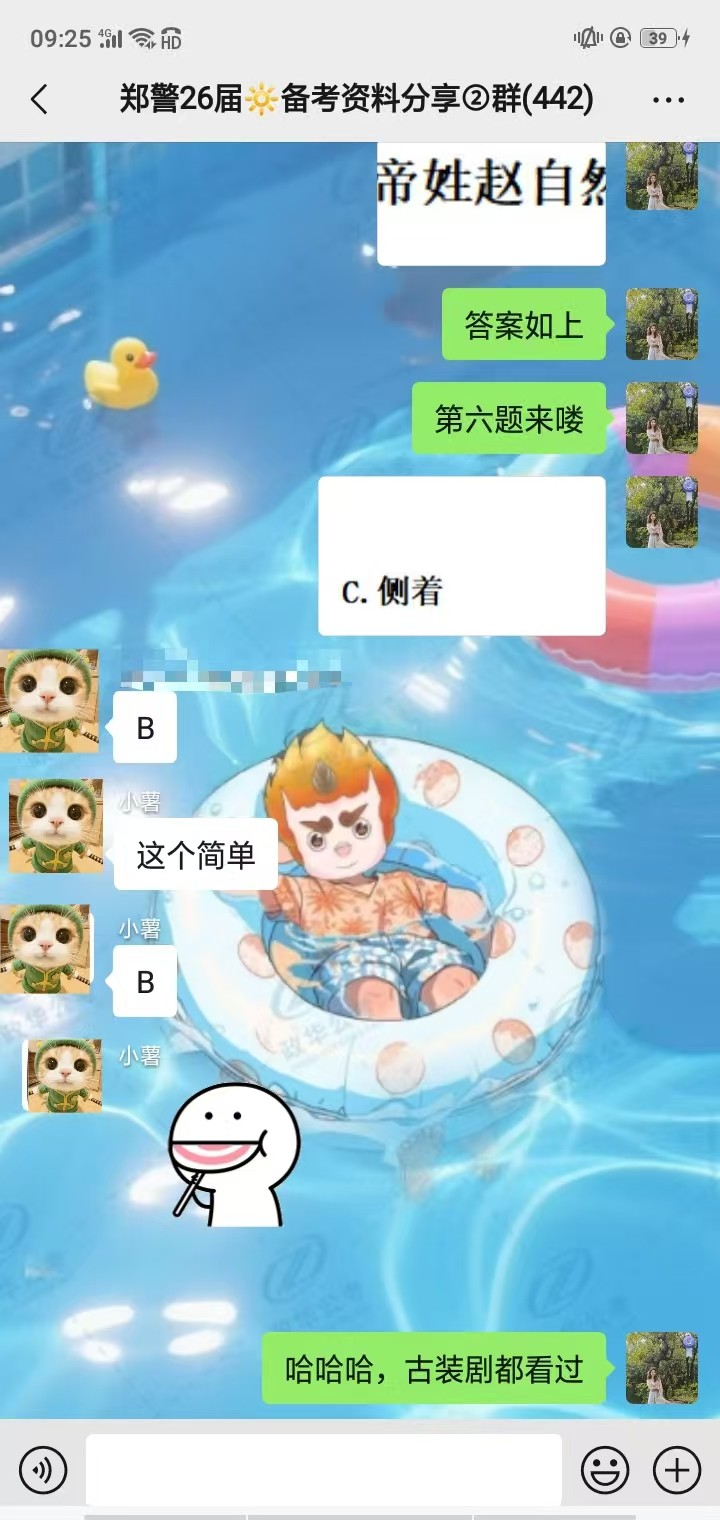The height and width of the screenshot is (1520, 720).
Task: Switch to voice message input
Action: tap(43, 1470)
